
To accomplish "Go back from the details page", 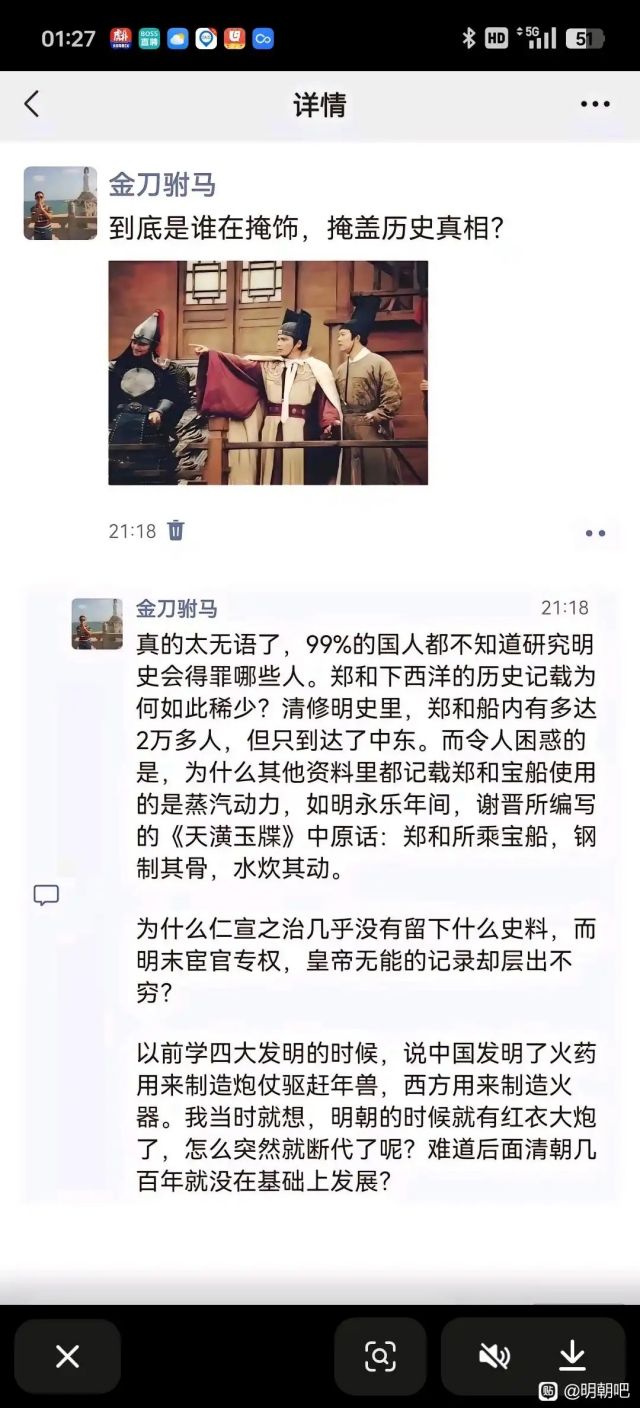I will point(32,104).
